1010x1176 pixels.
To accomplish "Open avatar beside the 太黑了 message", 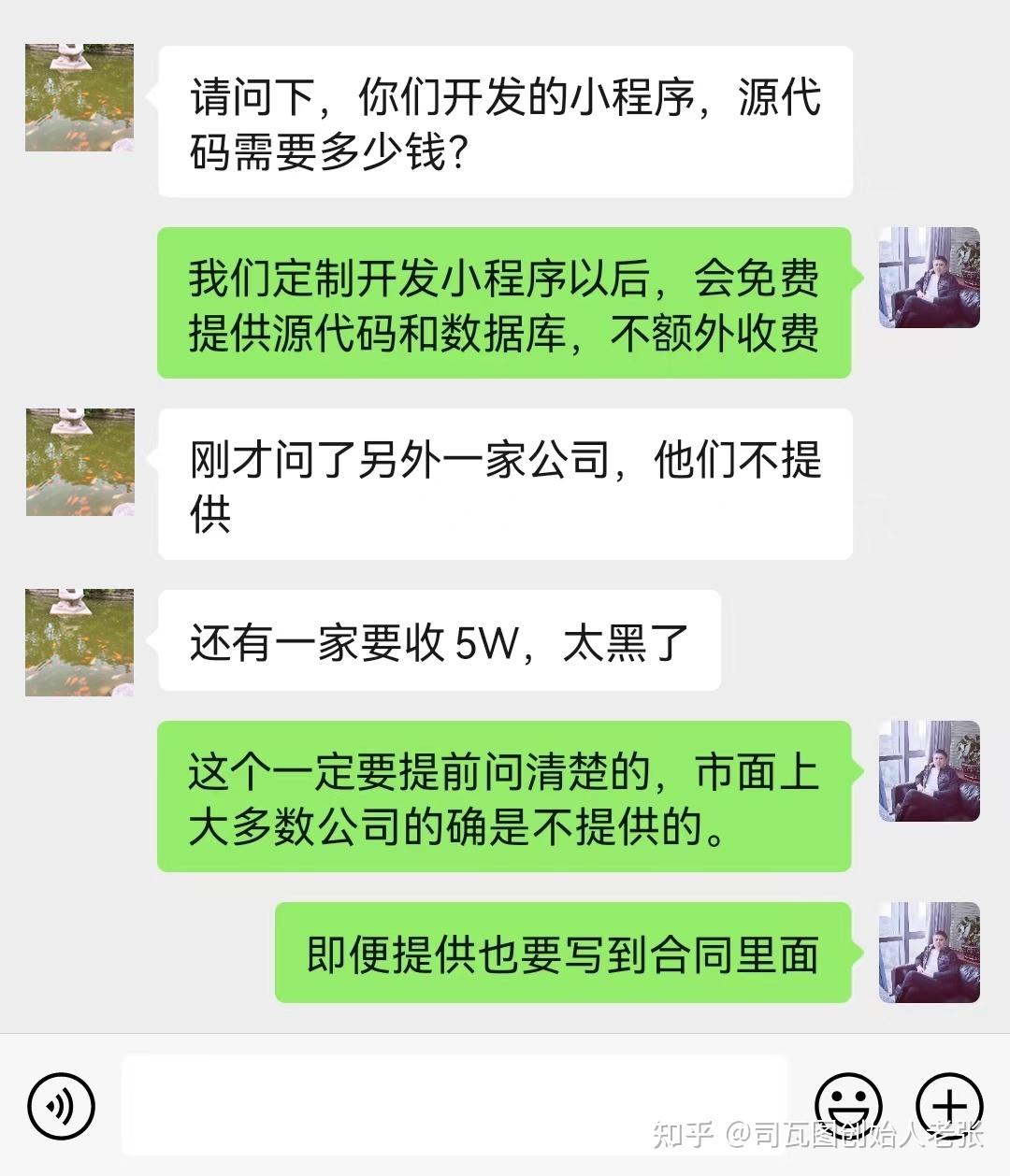I will pos(79,642).
